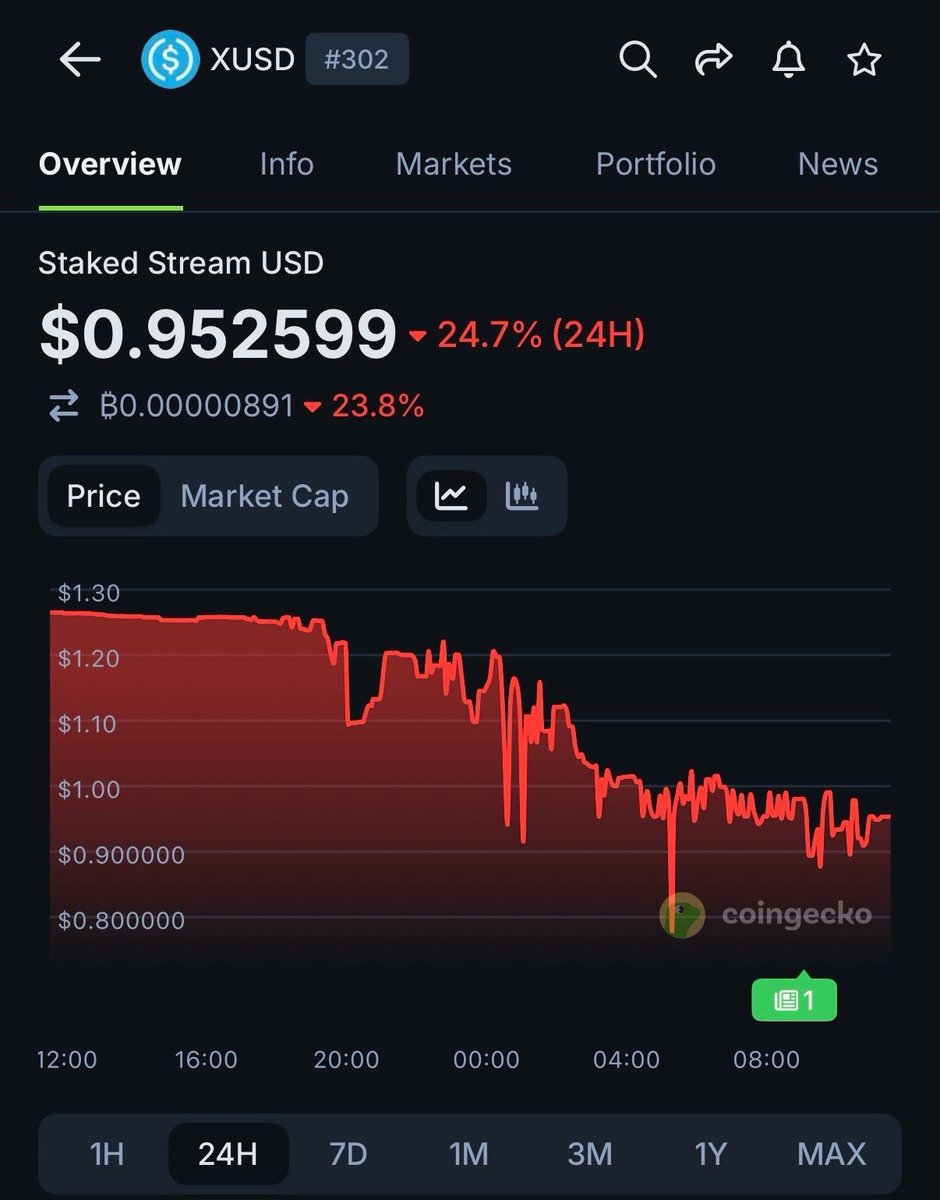The height and width of the screenshot is (1200, 940).
Task: Go back using the arrow icon
Action: (x=80, y=61)
